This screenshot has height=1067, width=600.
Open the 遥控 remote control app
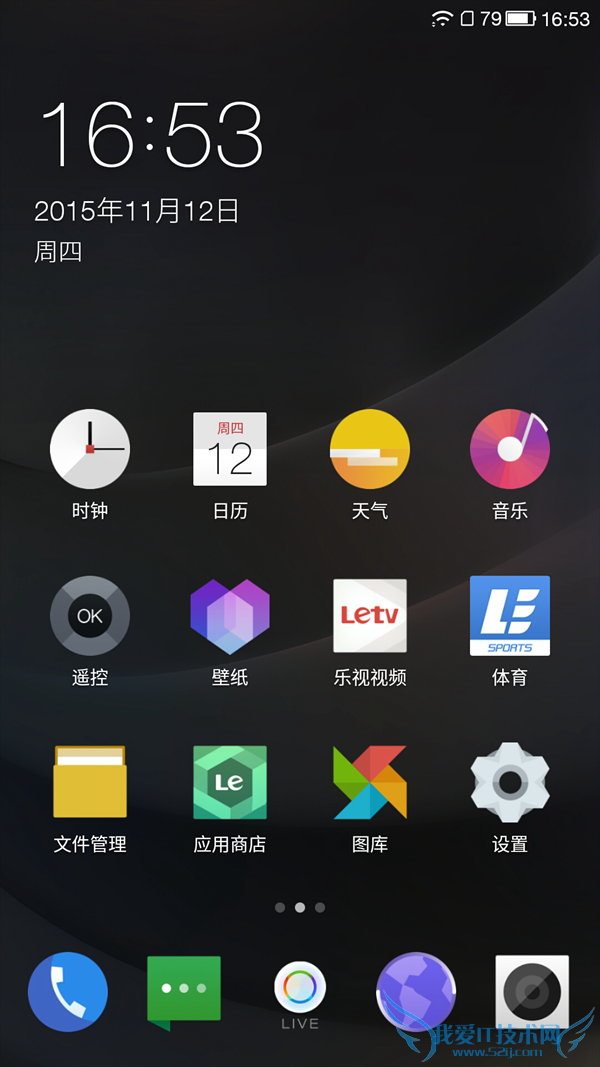[90, 616]
